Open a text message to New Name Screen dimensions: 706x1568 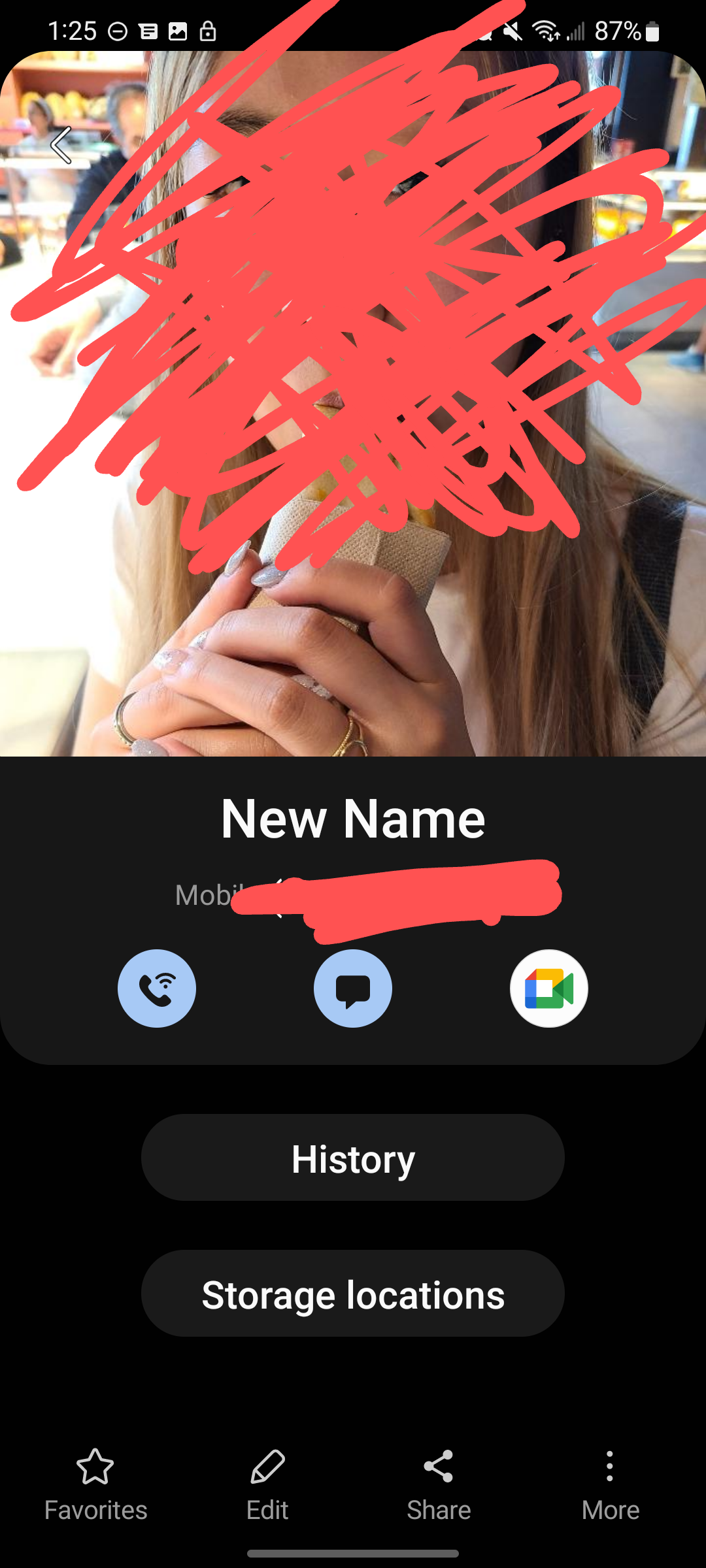tap(353, 988)
